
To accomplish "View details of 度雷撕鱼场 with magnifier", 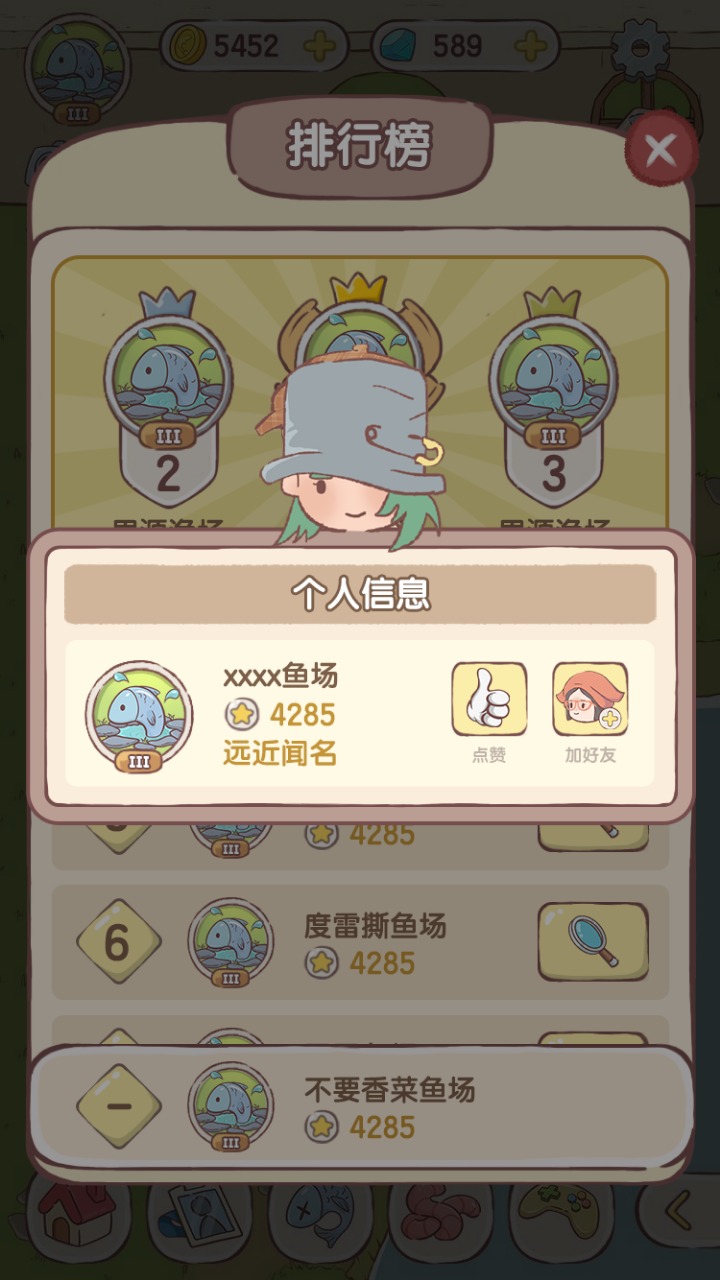I will (x=592, y=941).
